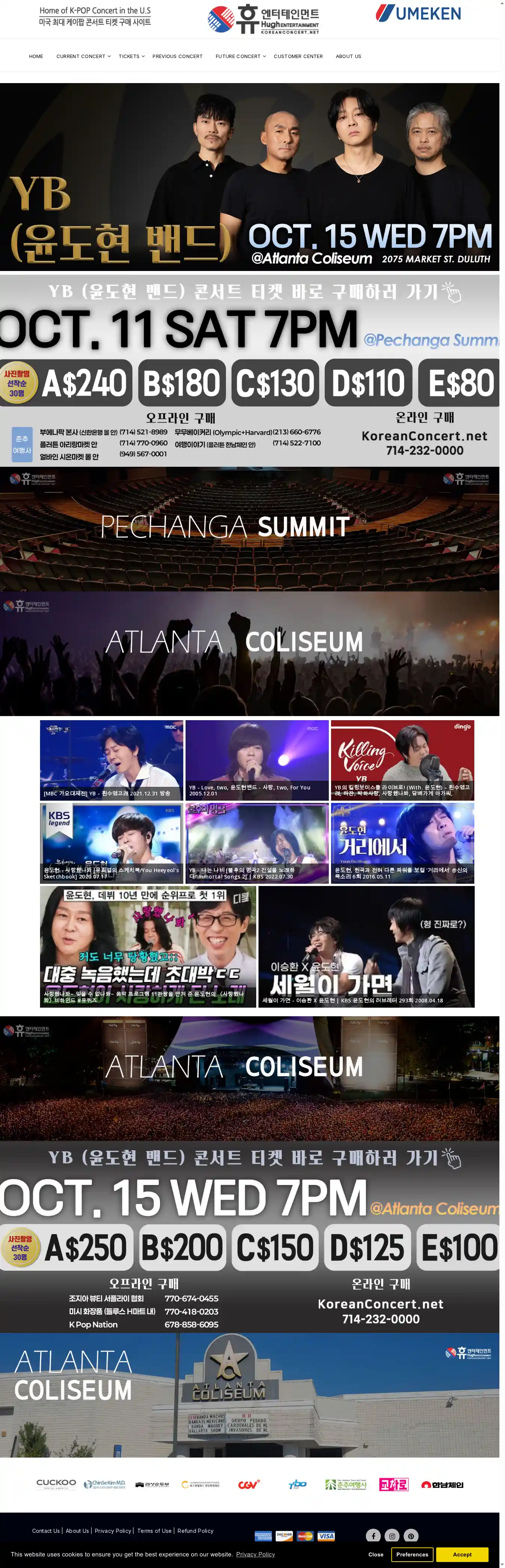Open the Instagram icon in footer
505x1568 pixels.
click(x=392, y=1536)
